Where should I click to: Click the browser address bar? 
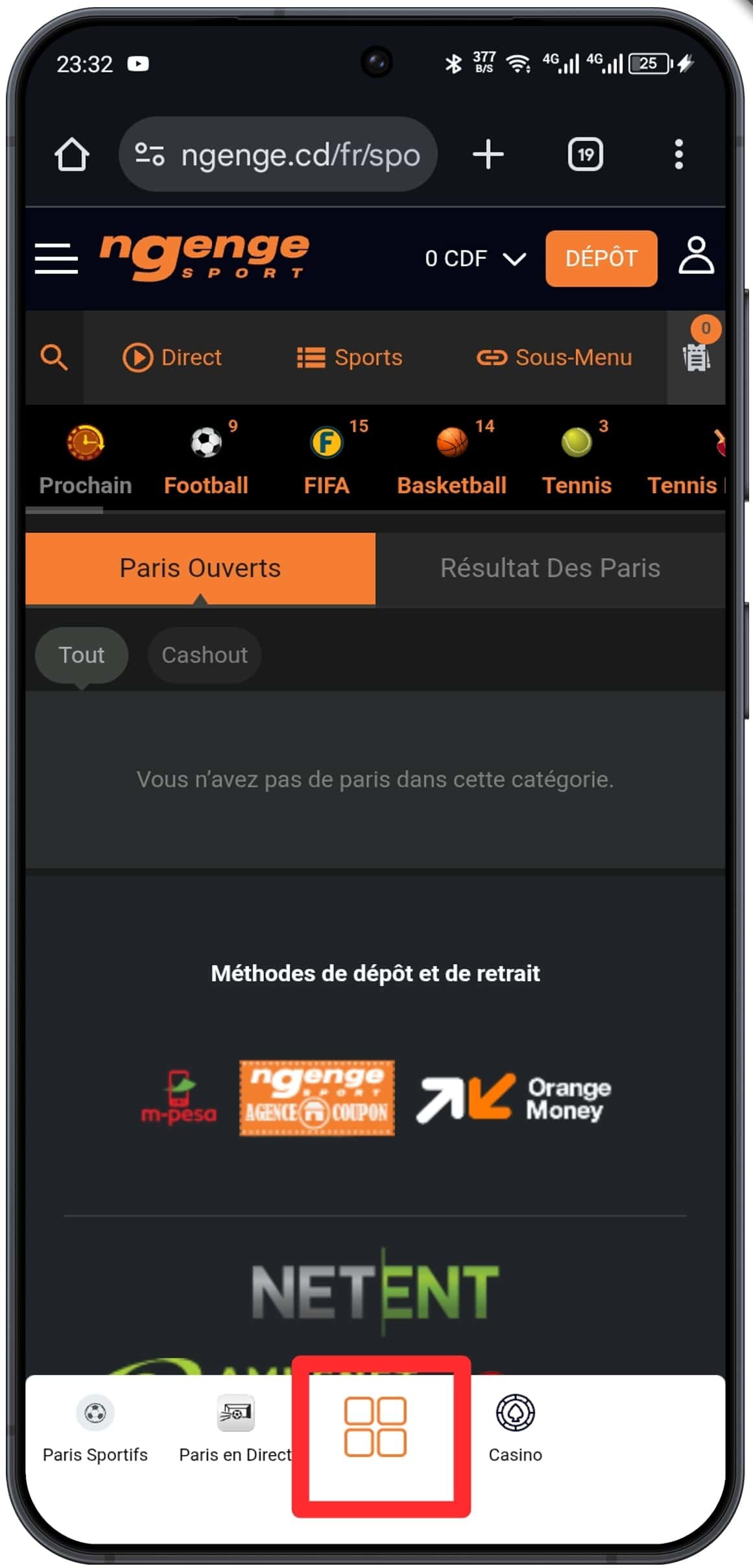point(279,154)
